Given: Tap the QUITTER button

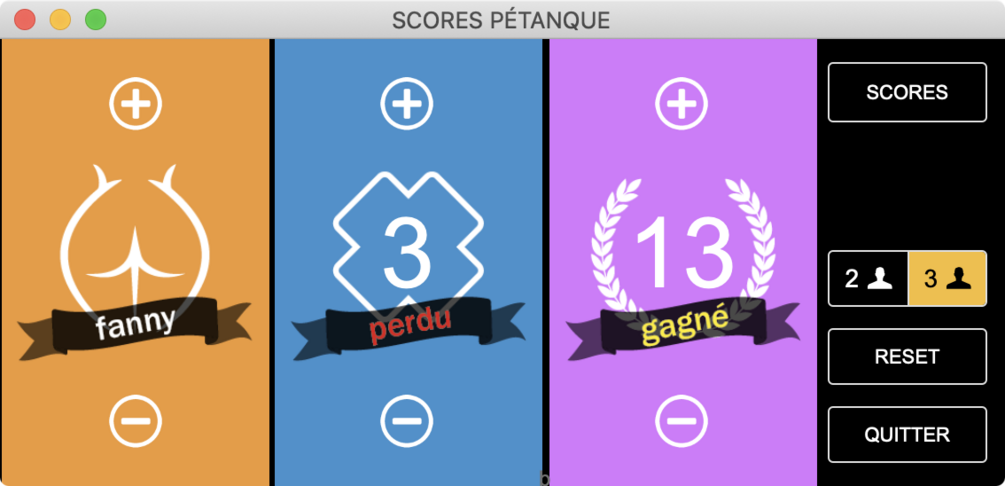Looking at the screenshot, I should (907, 435).
